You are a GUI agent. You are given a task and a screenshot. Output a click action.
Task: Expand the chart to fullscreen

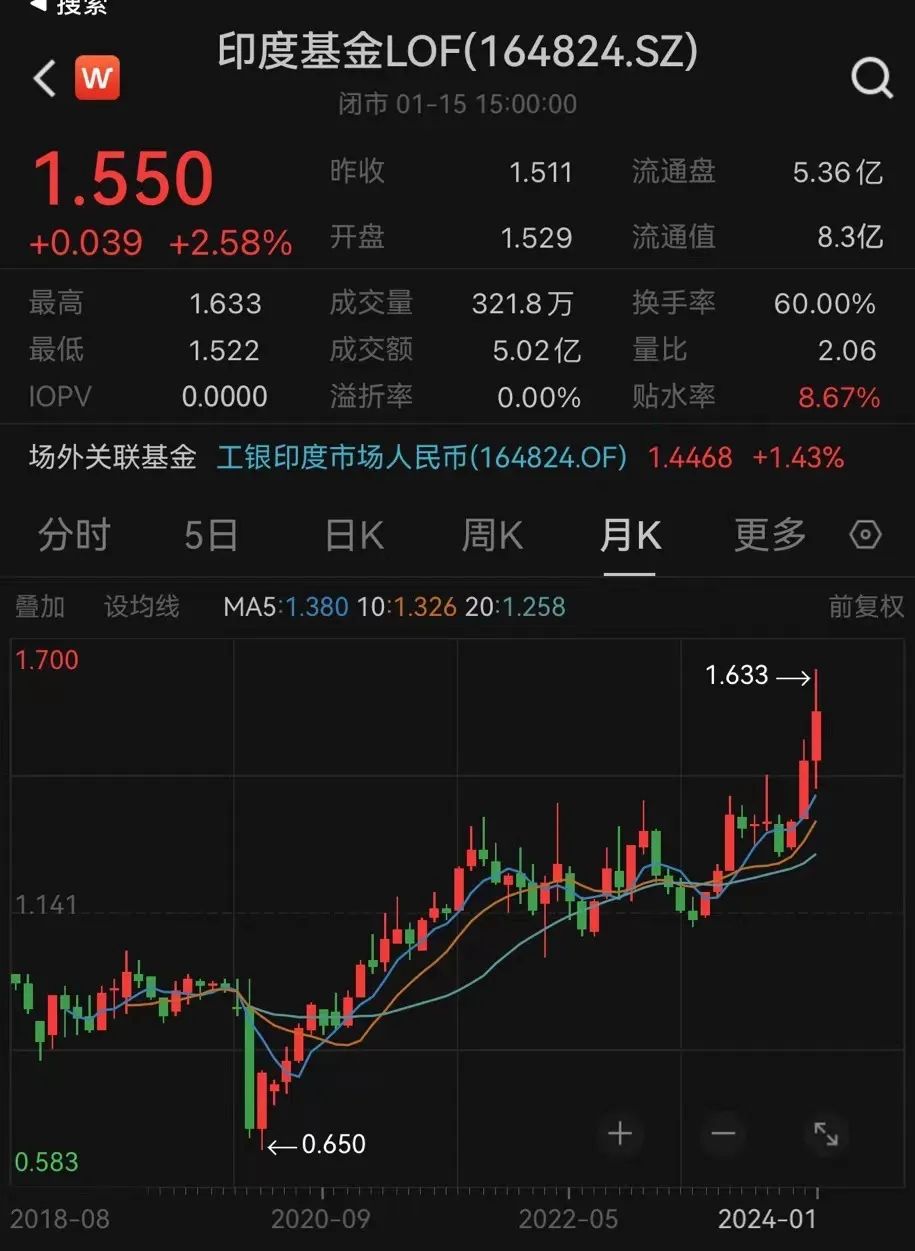point(826,1134)
